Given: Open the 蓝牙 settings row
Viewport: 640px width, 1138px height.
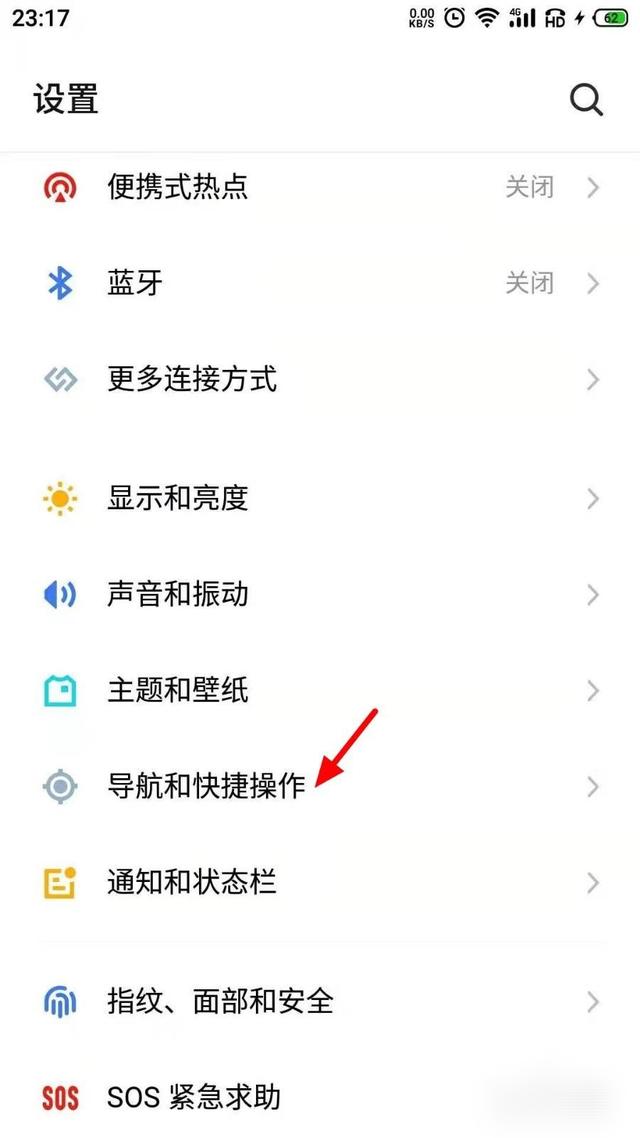Looking at the screenshot, I should (x=320, y=284).
